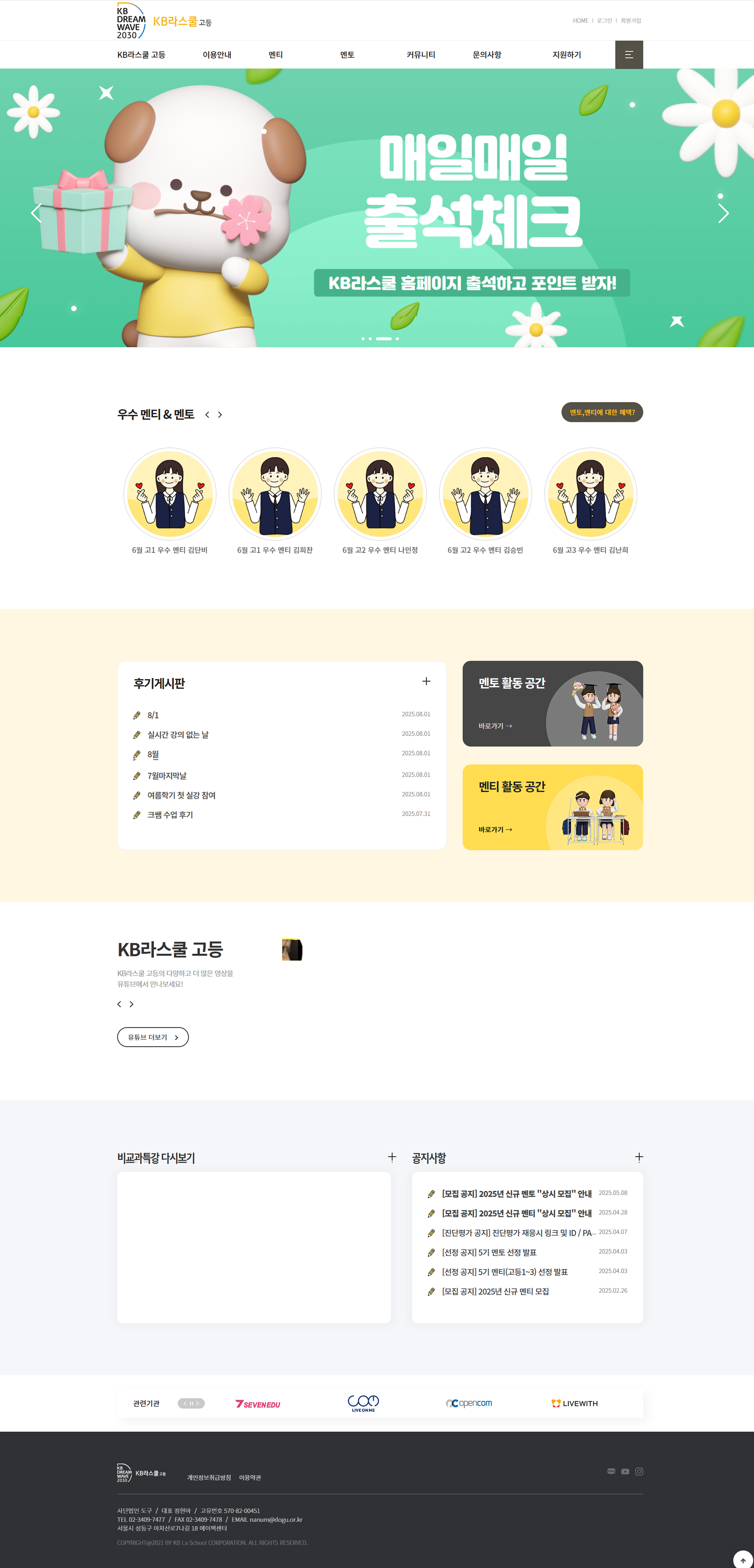Open the plus icon next to 공지사항

click(x=638, y=1157)
